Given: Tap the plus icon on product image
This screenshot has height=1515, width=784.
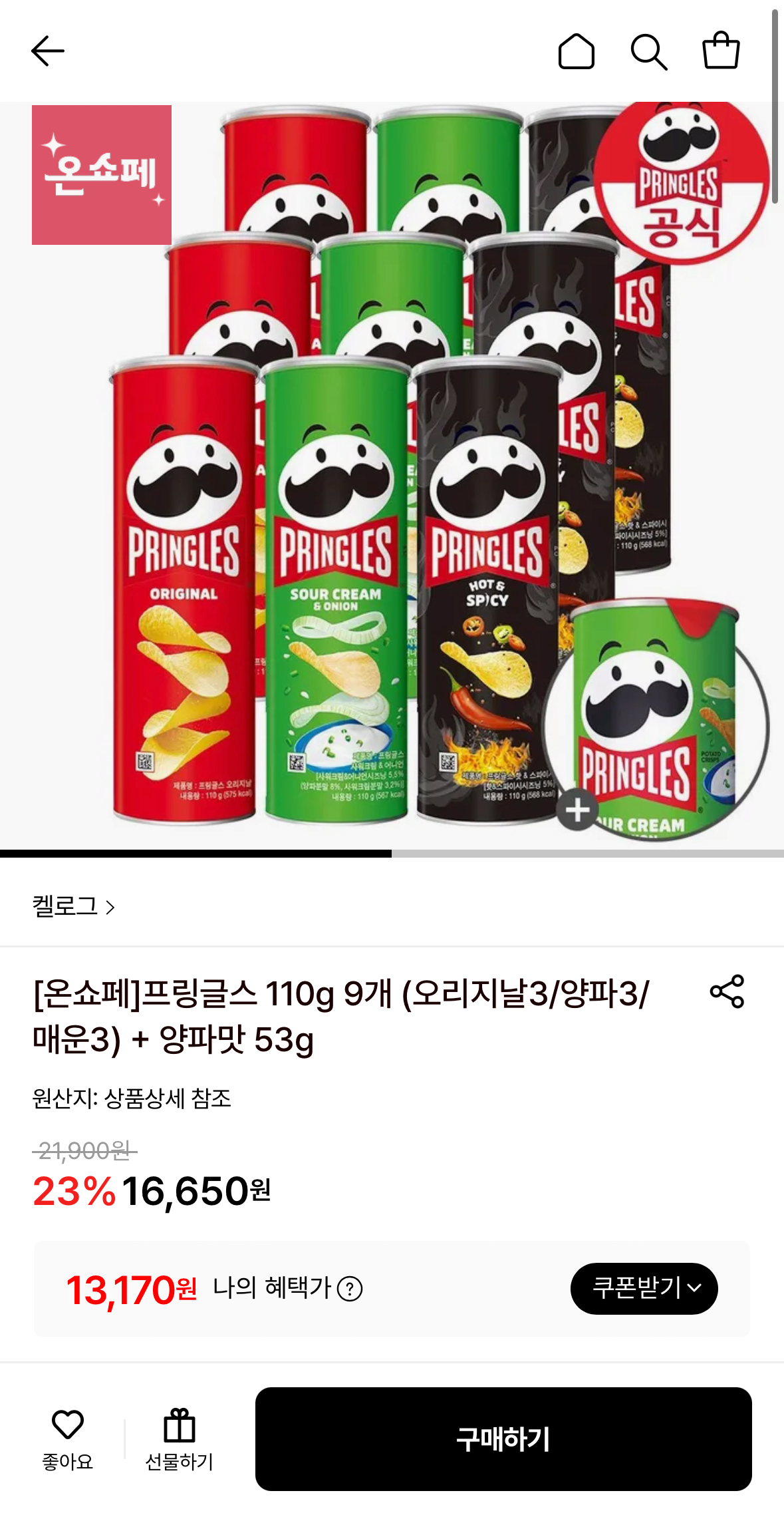Looking at the screenshot, I should point(578,810).
